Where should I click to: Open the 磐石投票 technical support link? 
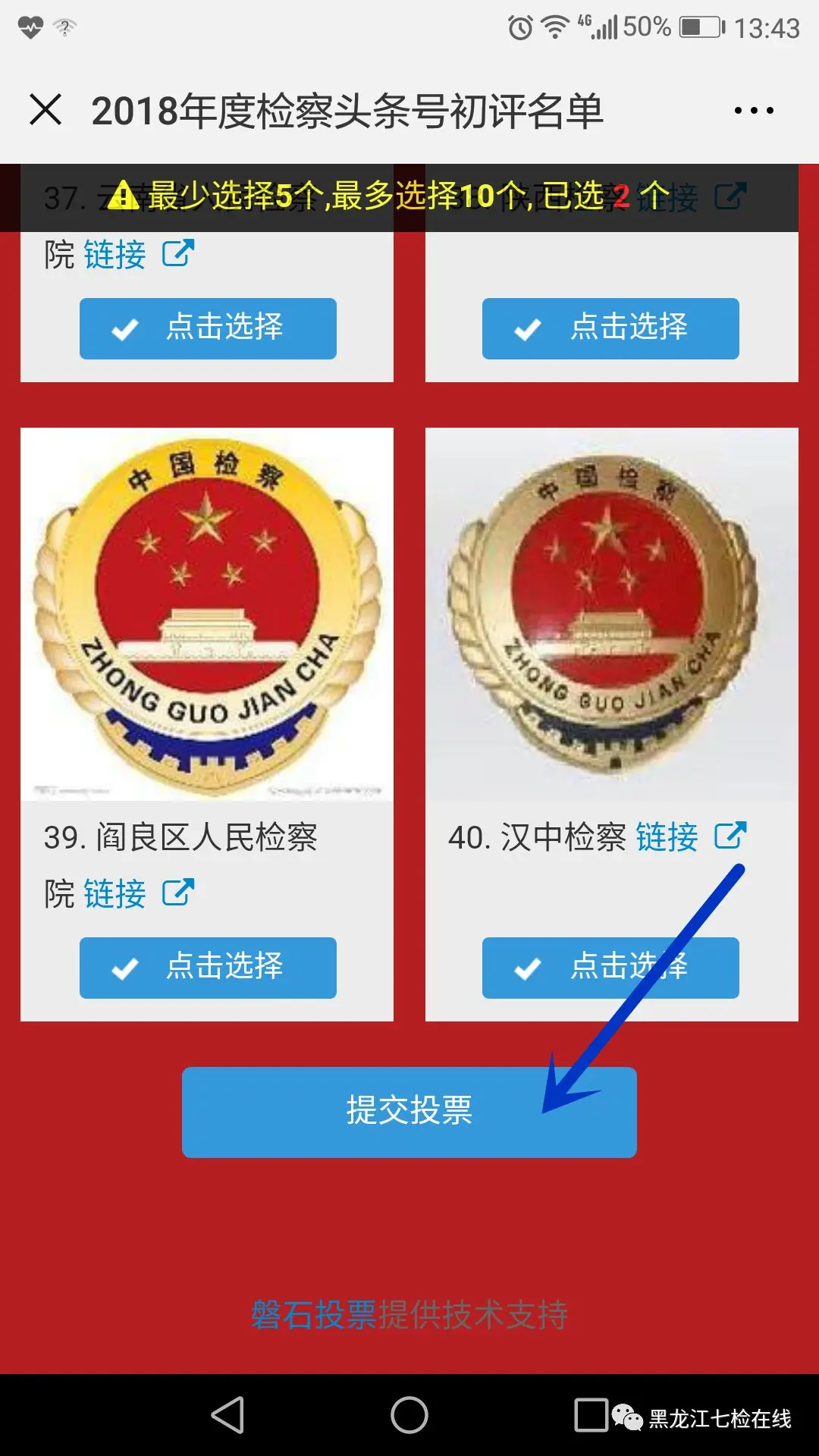[x=314, y=1315]
